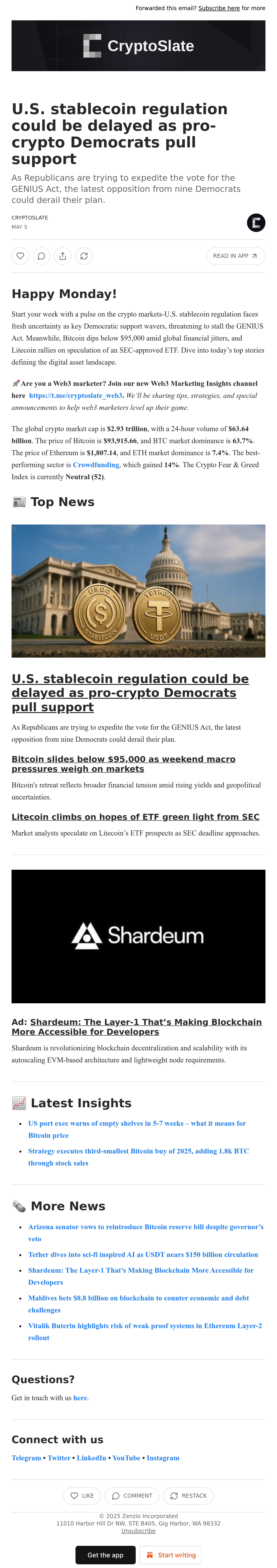Open the U.S. Capitol stablecoin article image

coord(138,591)
